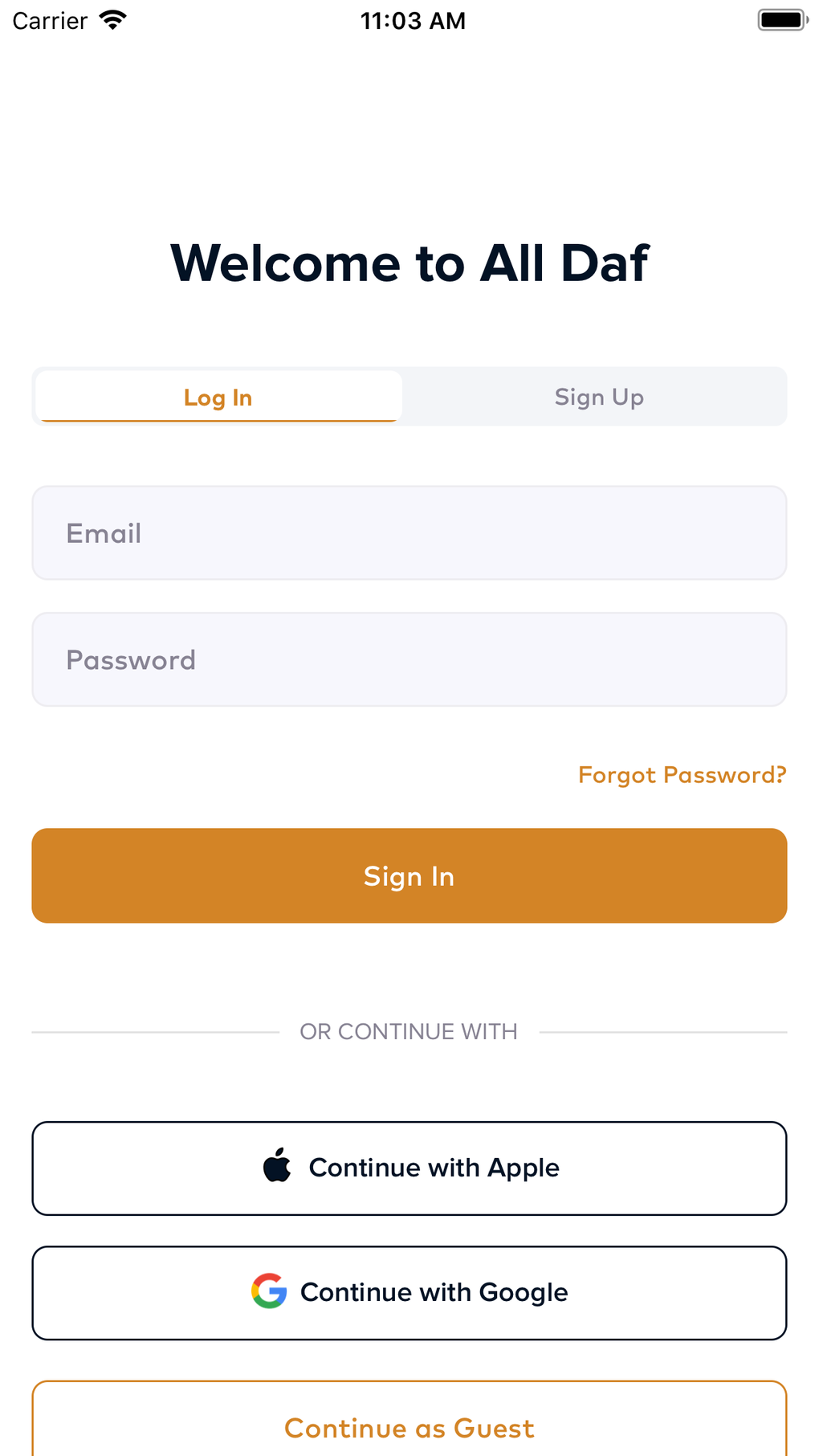This screenshot has height=1456, width=819.
Task: Click the Google logo icon
Action: tap(271, 1292)
